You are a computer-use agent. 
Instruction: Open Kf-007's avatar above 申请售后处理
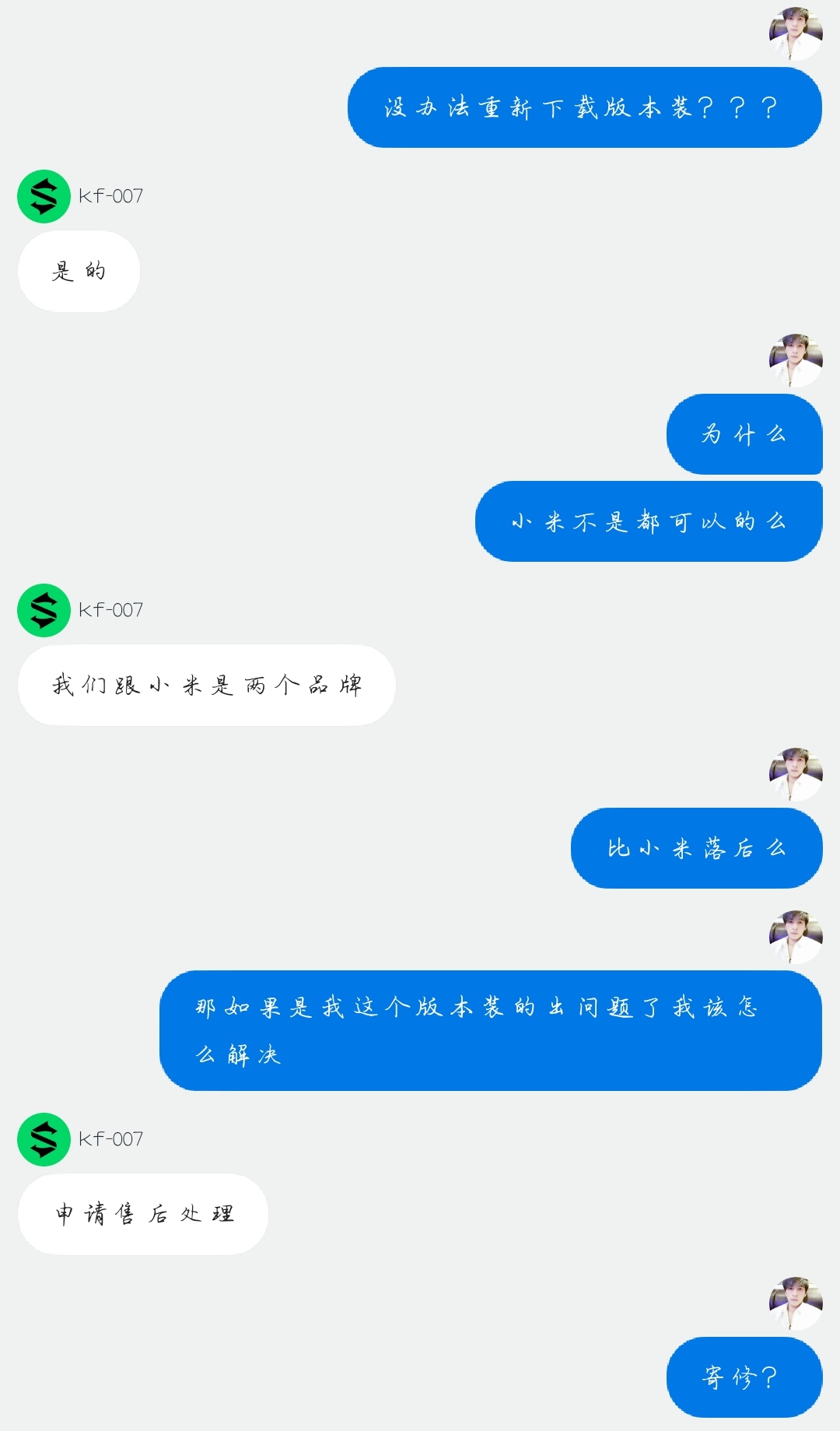[x=44, y=1139]
